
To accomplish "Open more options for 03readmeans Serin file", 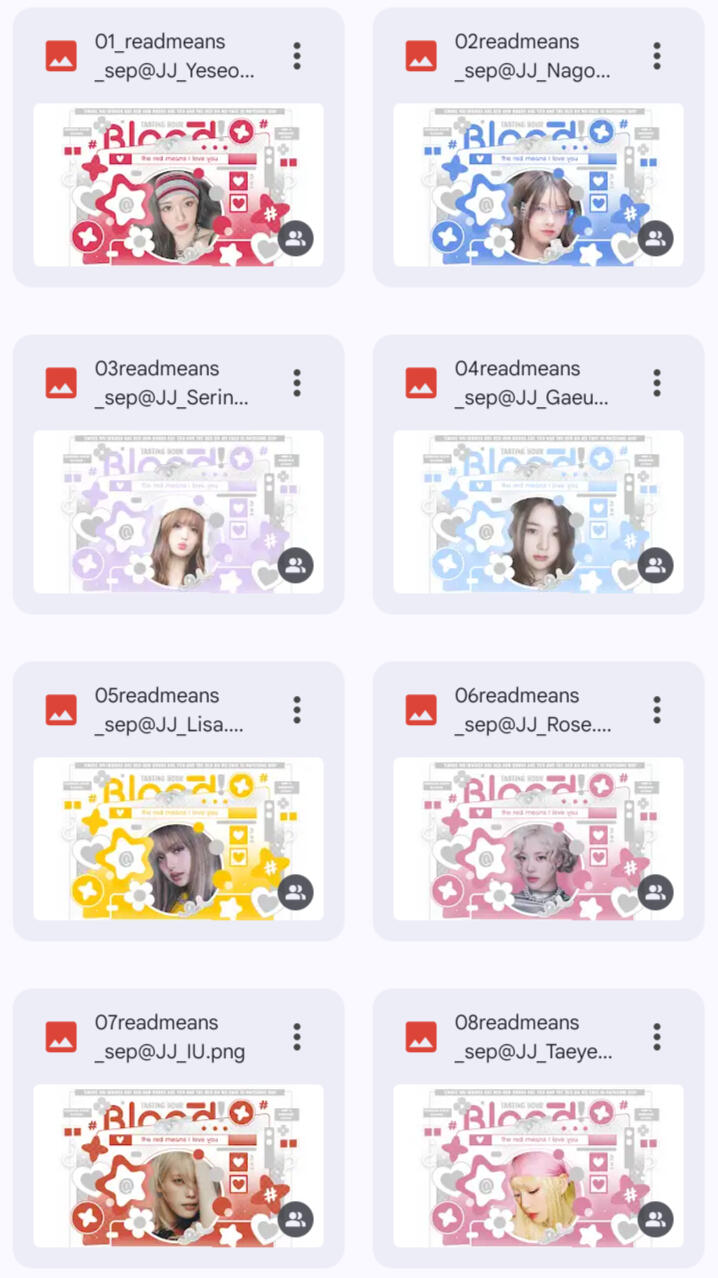I will [297, 383].
